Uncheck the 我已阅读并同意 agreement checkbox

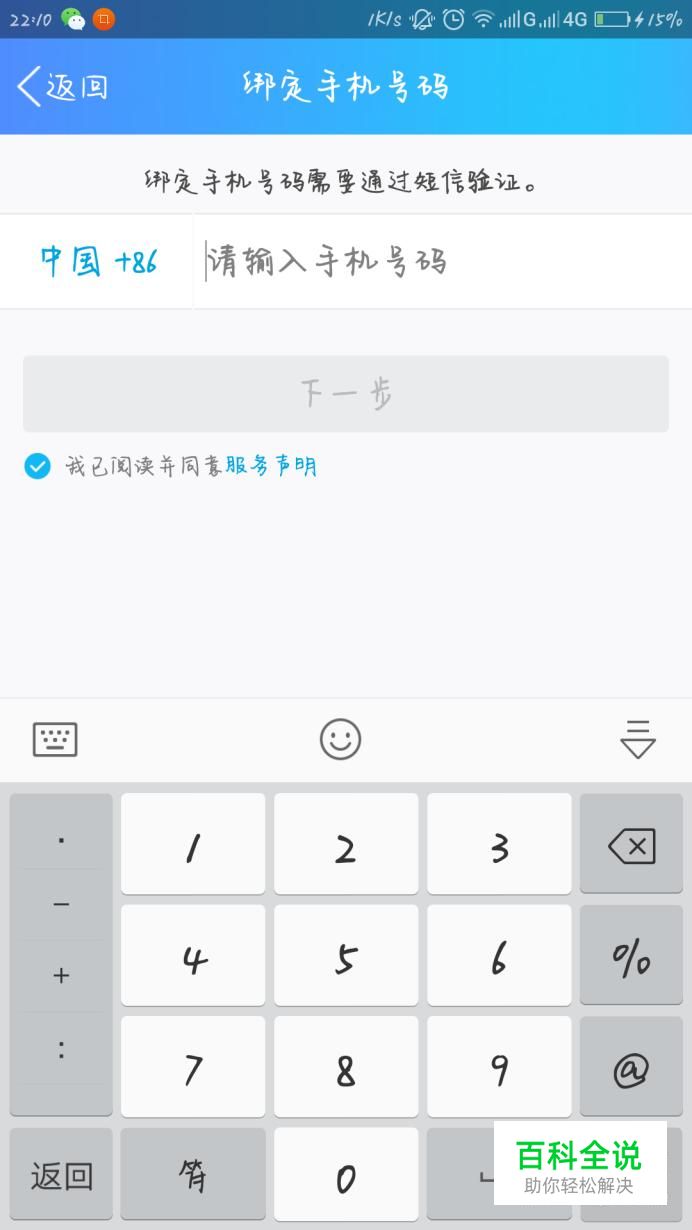click(37, 466)
